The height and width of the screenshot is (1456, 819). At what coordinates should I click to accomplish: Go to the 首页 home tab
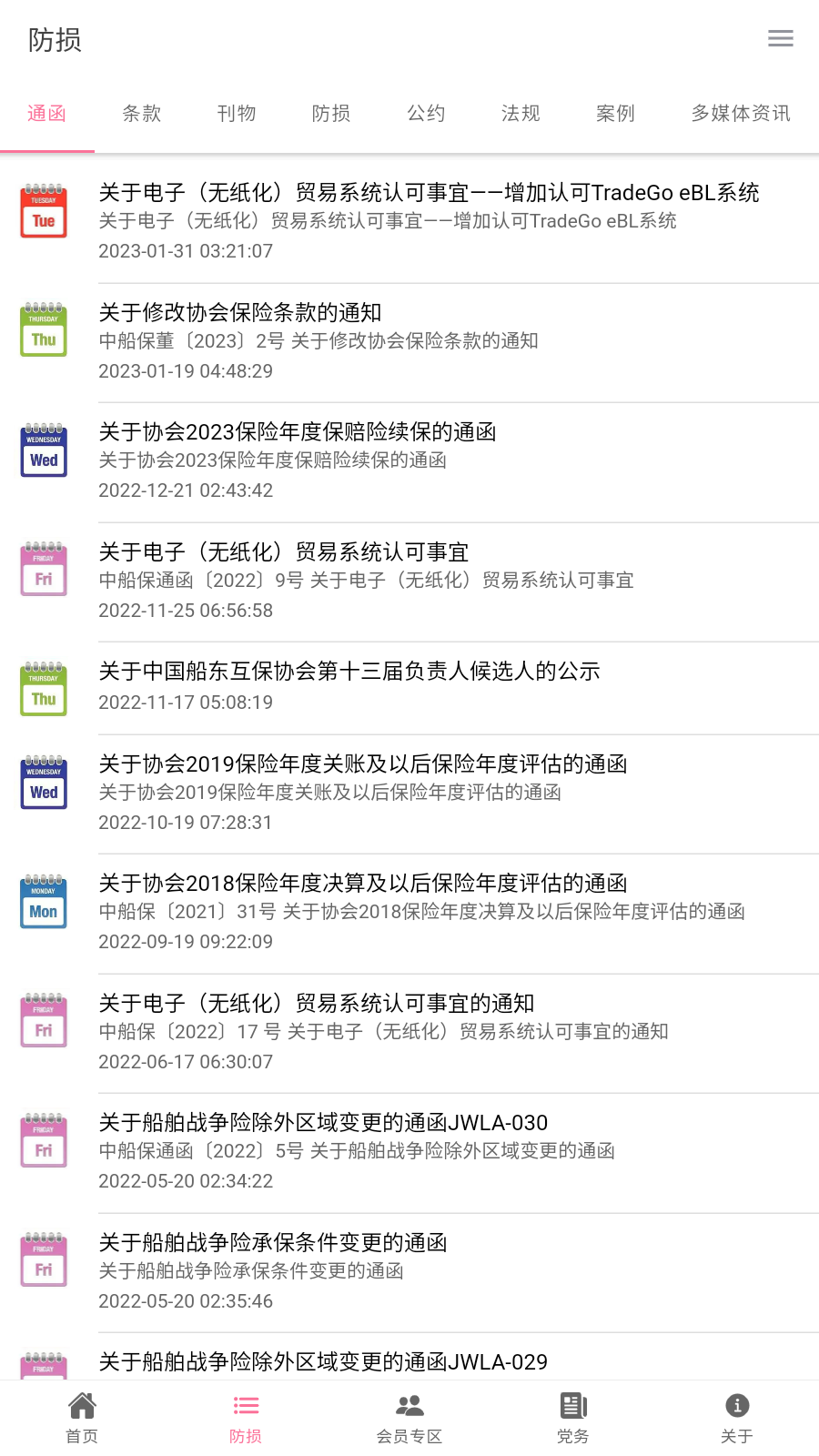click(82, 1418)
